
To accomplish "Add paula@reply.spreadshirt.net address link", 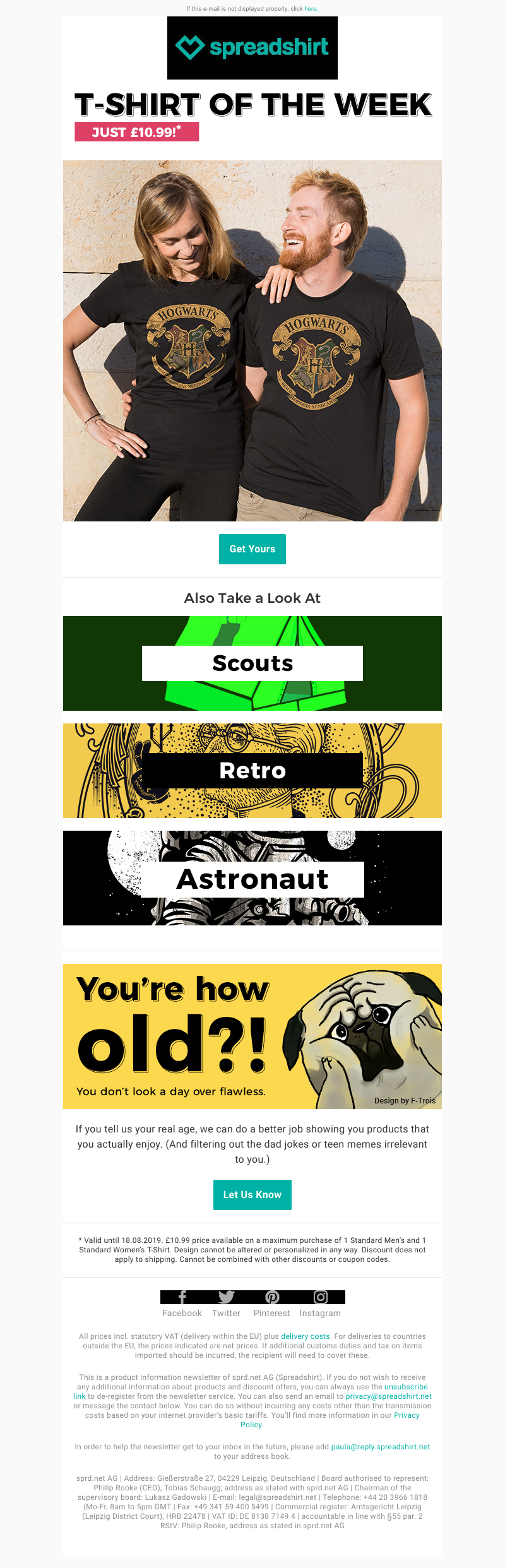I will (x=380, y=1447).
